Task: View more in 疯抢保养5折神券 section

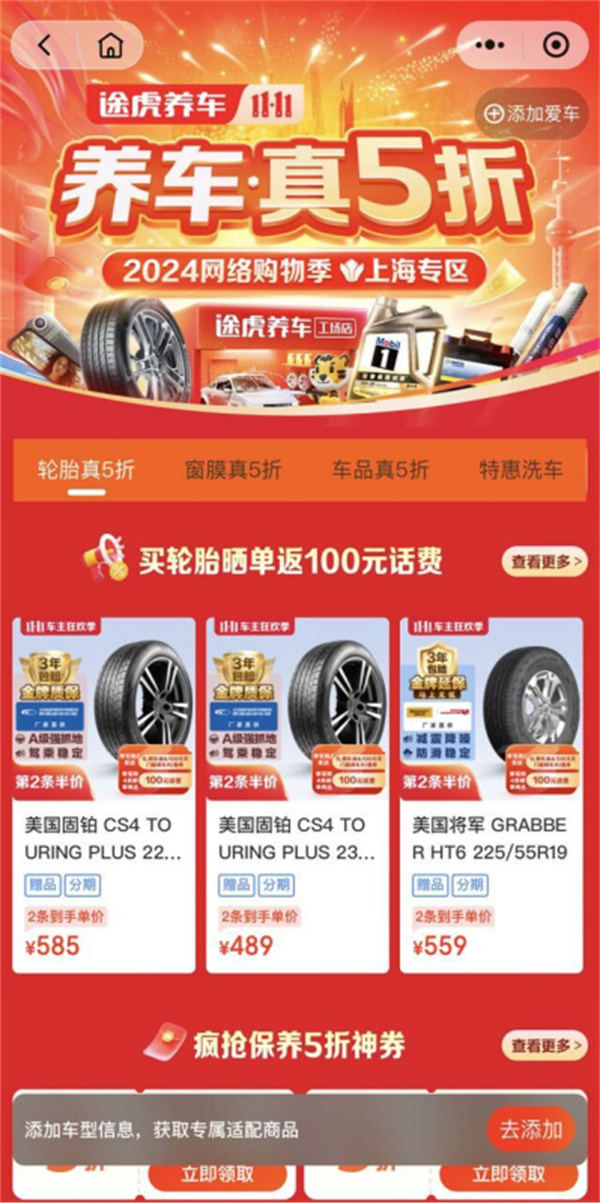Action: click(544, 1046)
